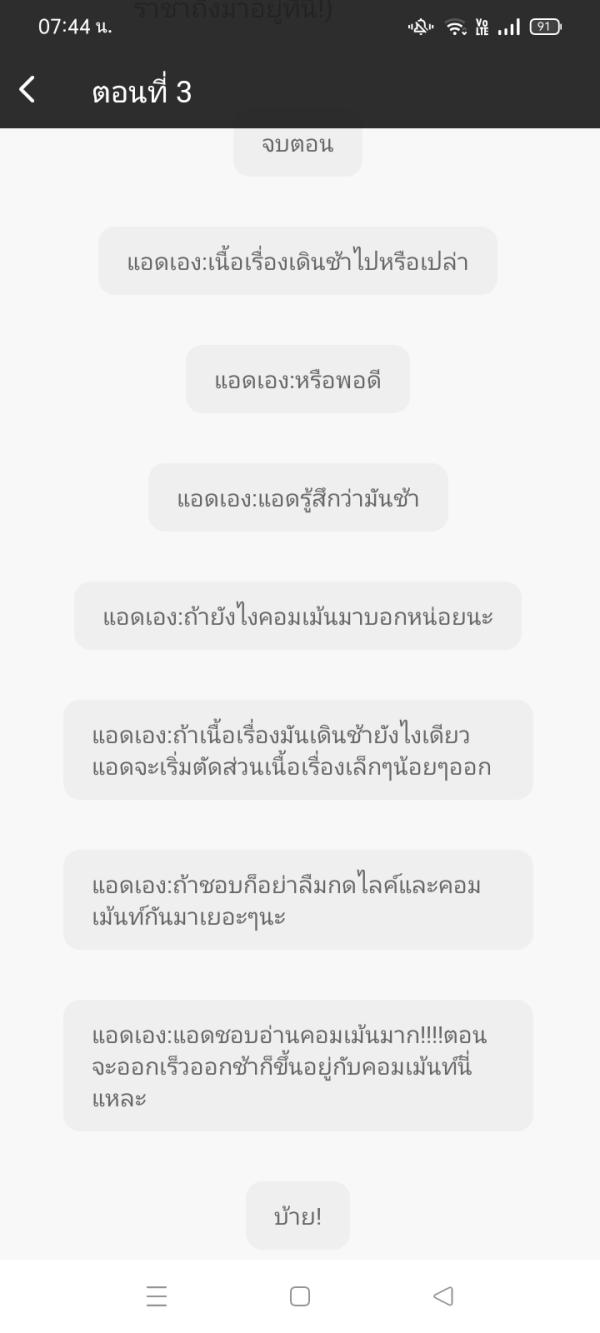Go back from ตอนที่ 3
This screenshot has width=600, height=1333.
pos(28,90)
